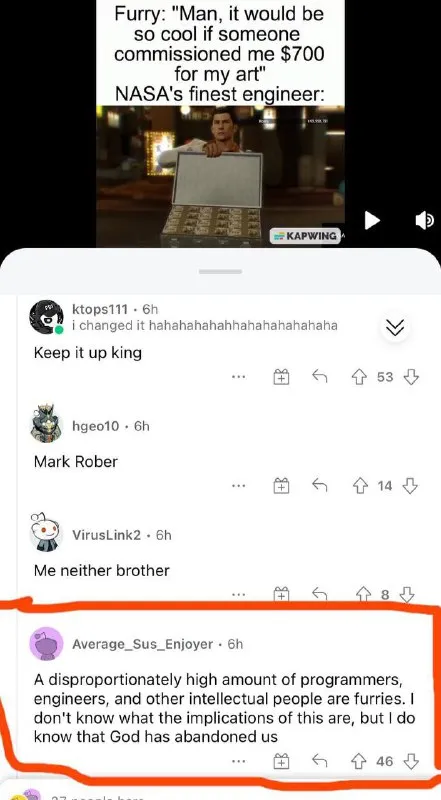
Task: Tap the comment sheet drag handle
Action: click(x=220, y=271)
